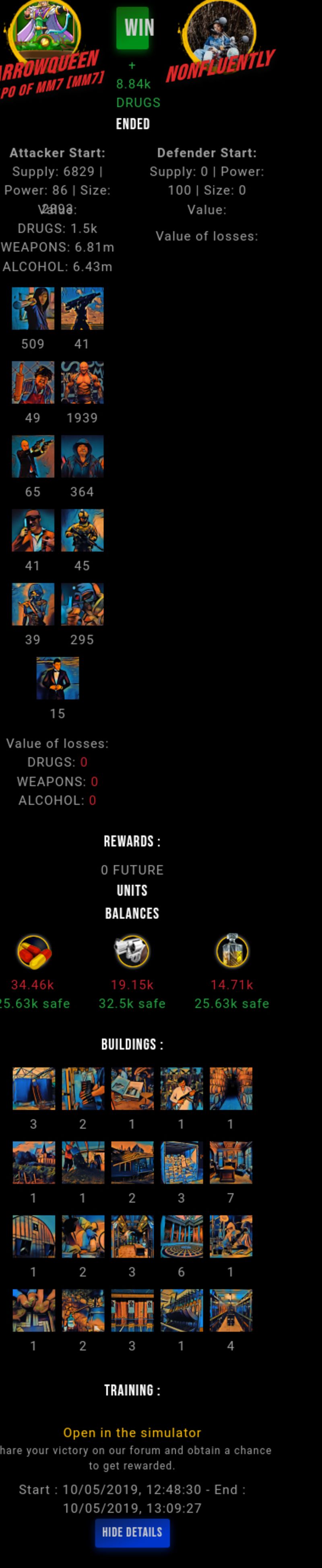Open the battle in the simulator
Image resolution: width=322 pixels, height=1568 pixels.
point(132,1432)
